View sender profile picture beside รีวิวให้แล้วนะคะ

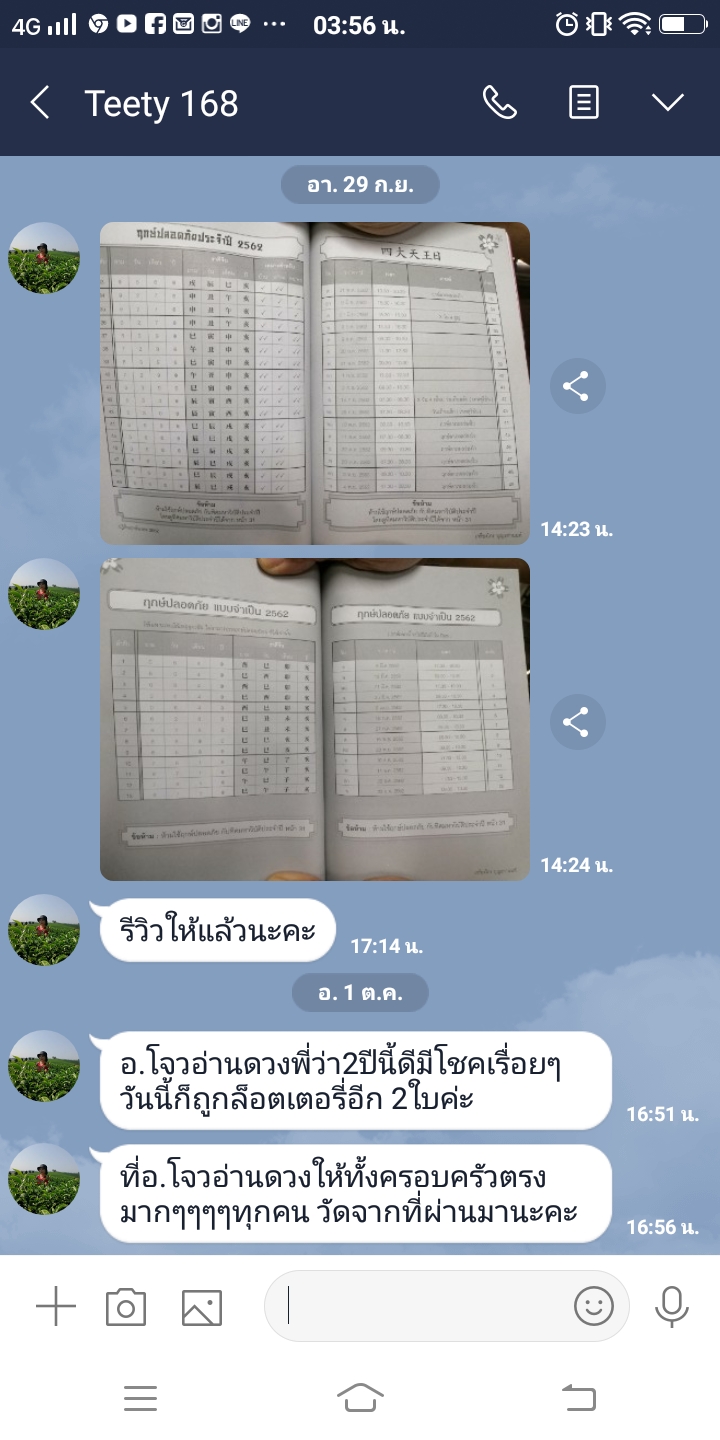coord(44,930)
